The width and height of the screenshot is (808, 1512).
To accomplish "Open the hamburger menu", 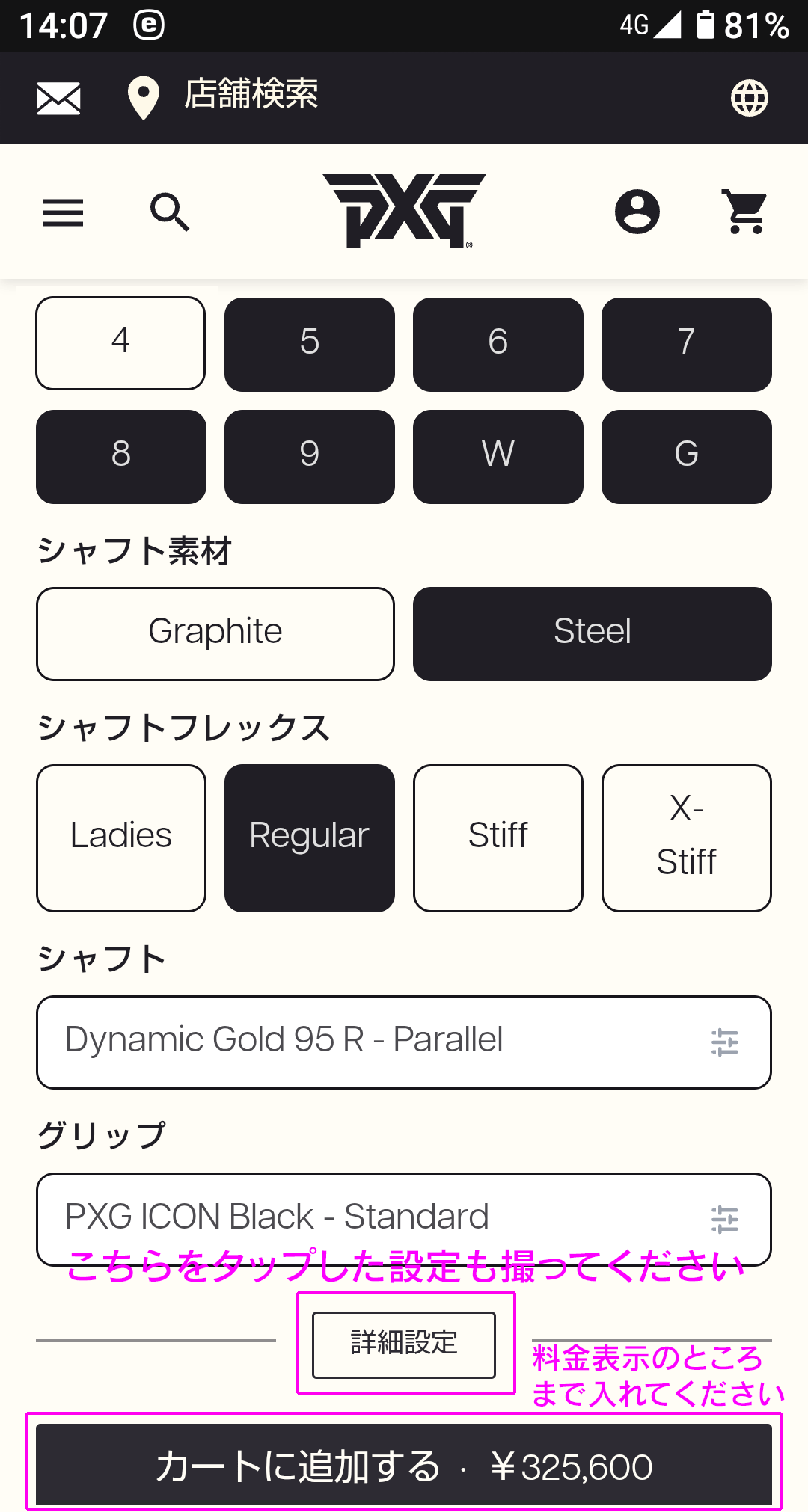I will tap(63, 213).
